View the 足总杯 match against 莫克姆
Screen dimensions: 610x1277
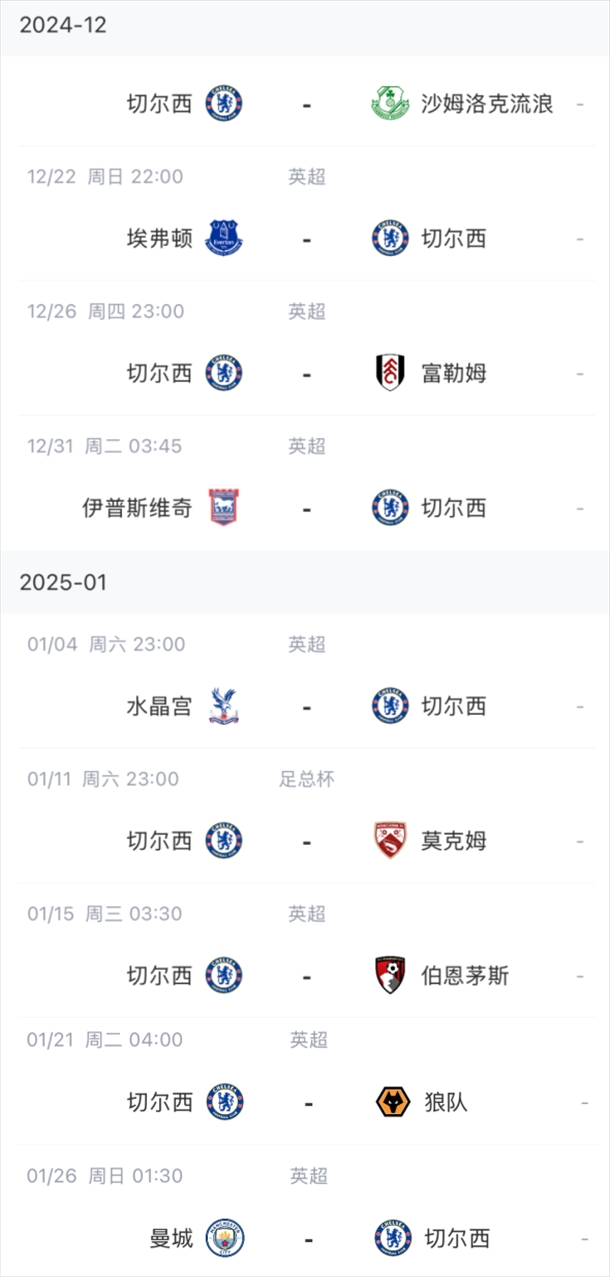tap(306, 841)
